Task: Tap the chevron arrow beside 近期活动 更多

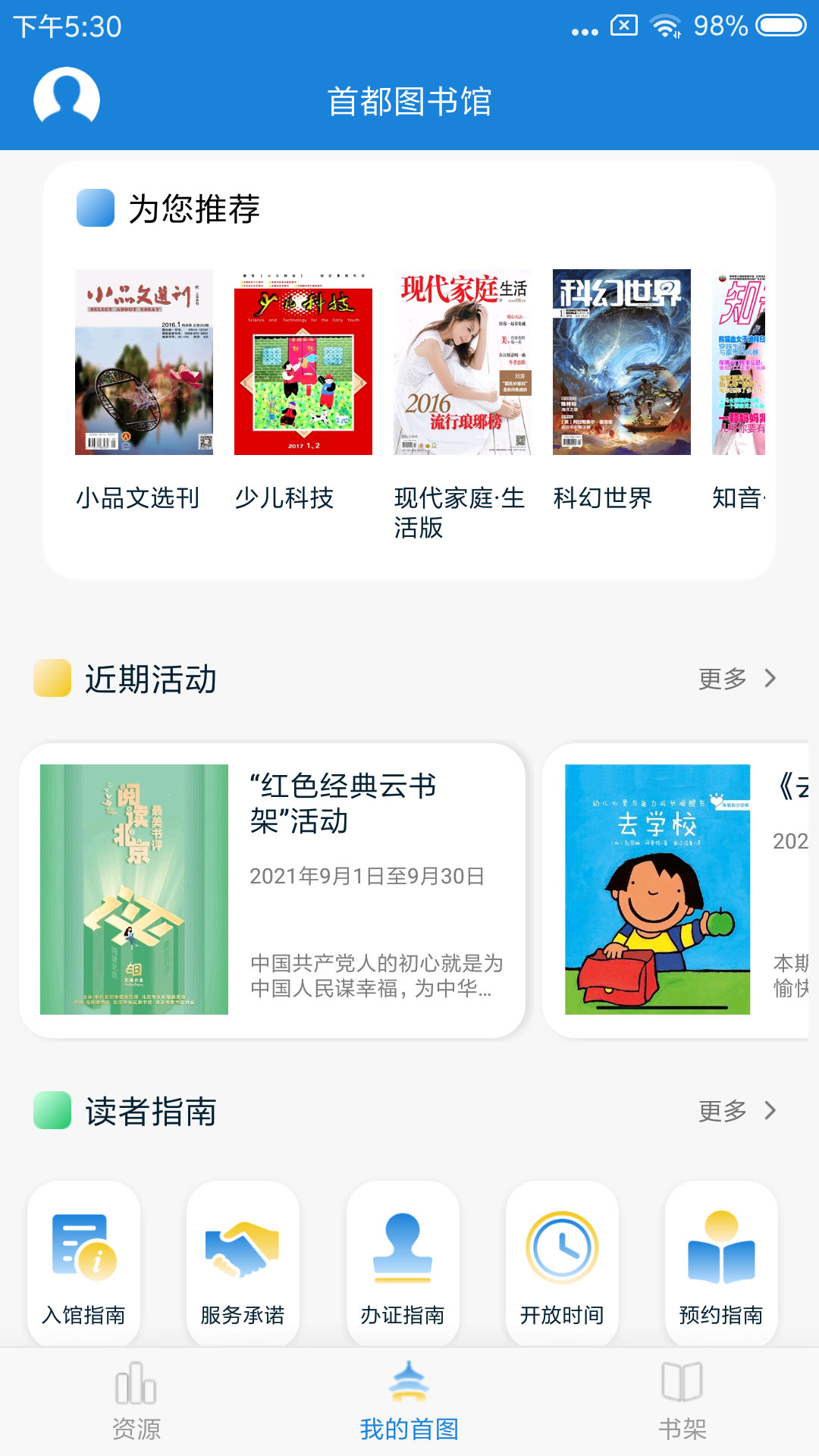Action: 770,679
